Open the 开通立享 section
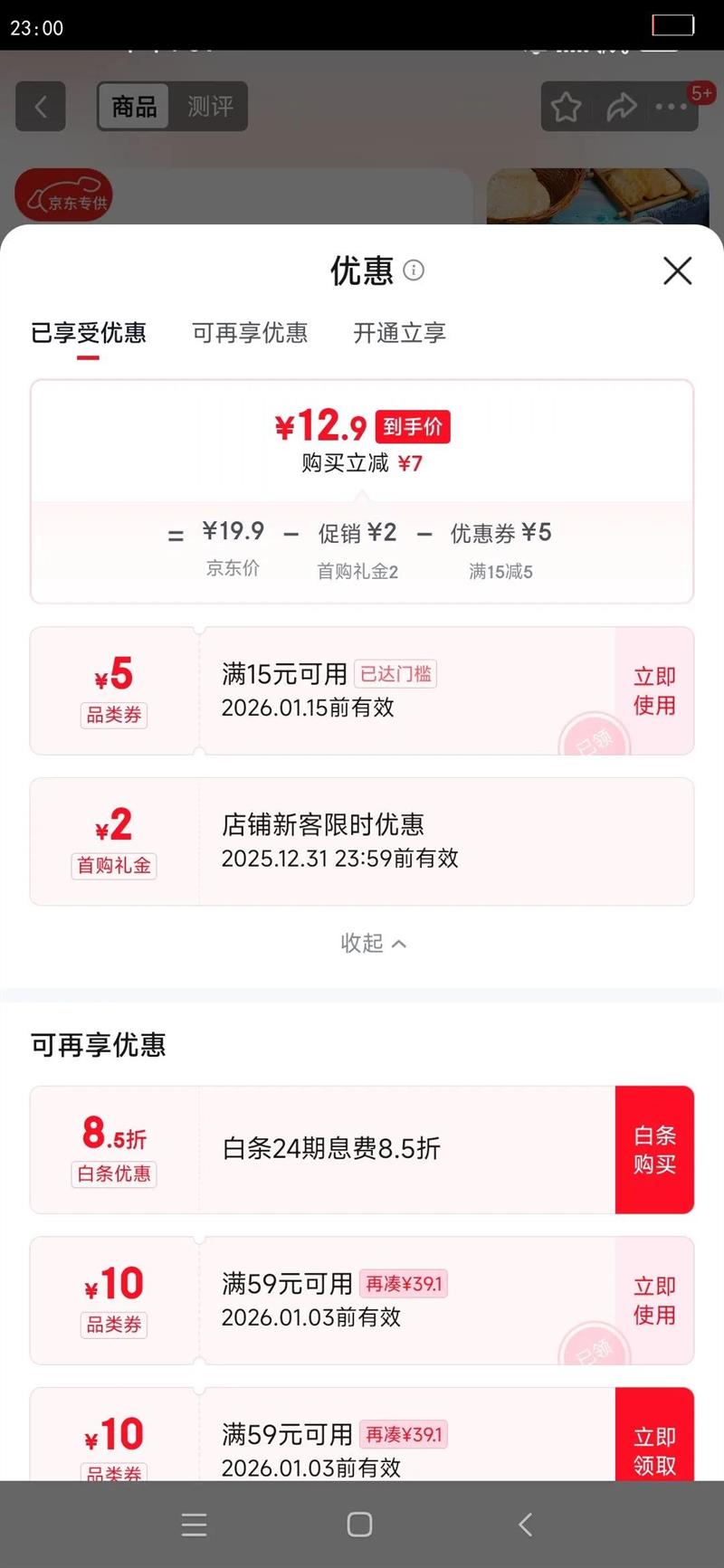The image size is (724, 1568). click(399, 333)
